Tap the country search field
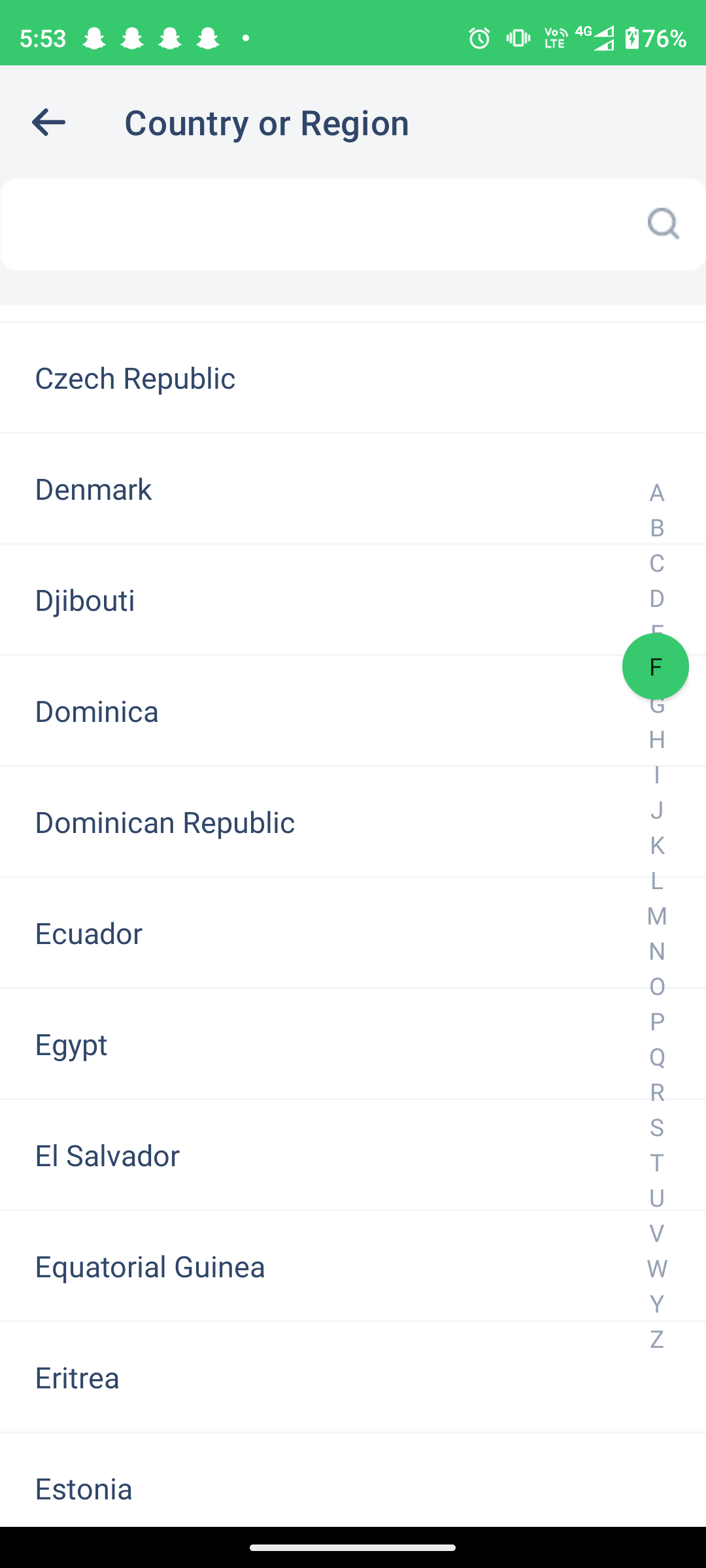This screenshot has height=1568, width=706. click(320, 224)
